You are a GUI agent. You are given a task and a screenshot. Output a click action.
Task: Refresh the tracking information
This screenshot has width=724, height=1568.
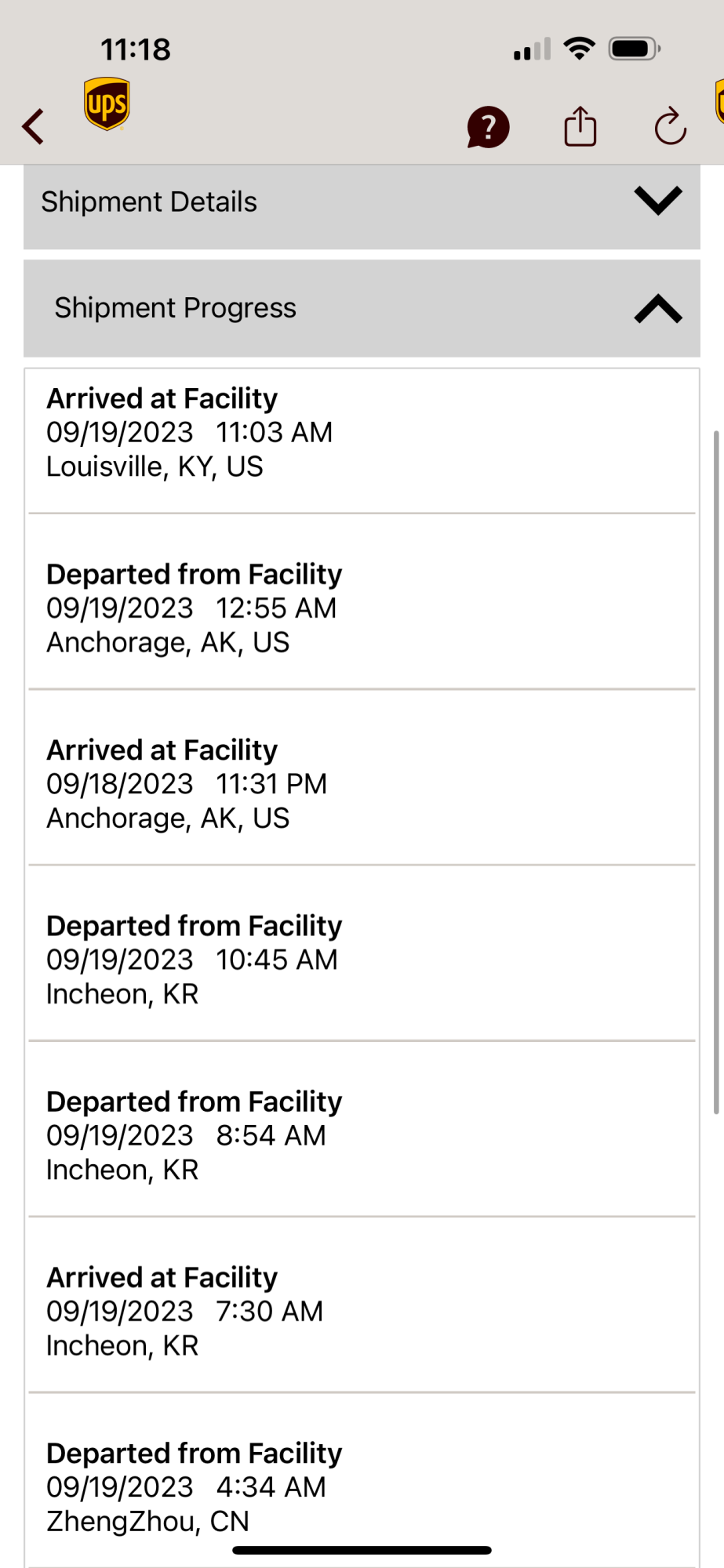tap(671, 126)
